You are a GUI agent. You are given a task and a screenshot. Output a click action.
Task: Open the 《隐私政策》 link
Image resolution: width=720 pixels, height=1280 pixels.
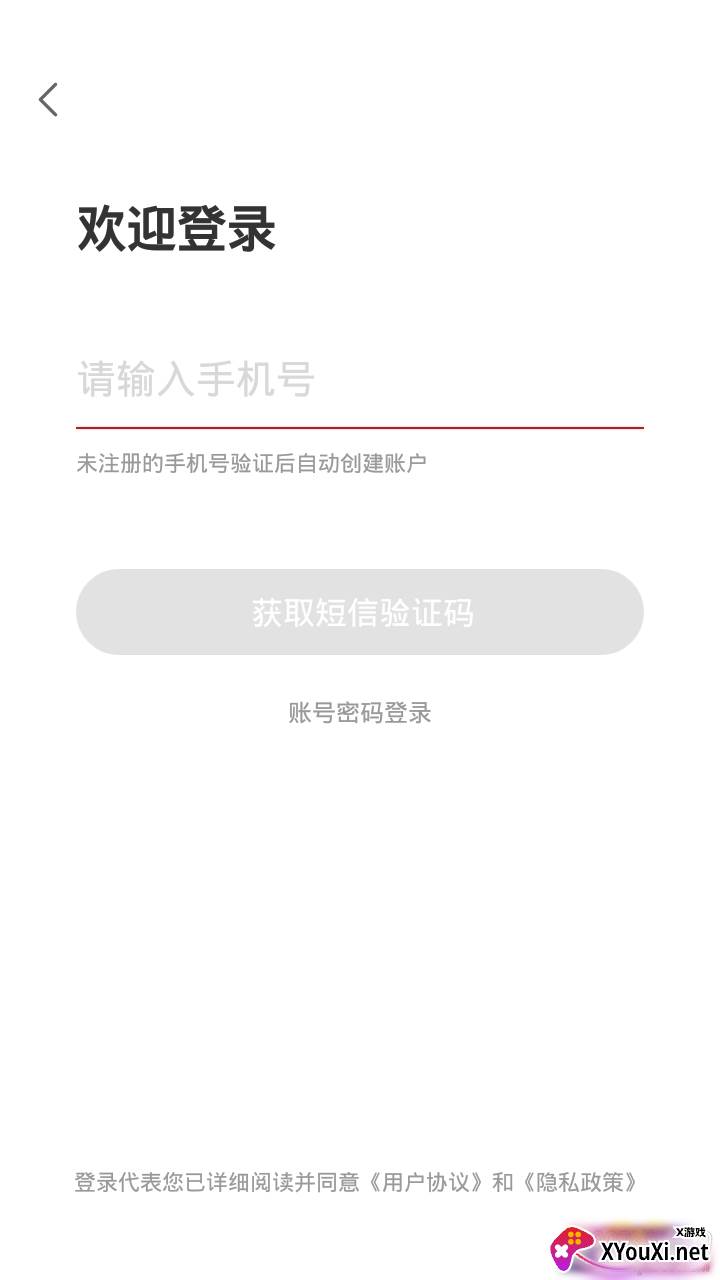(578, 1182)
